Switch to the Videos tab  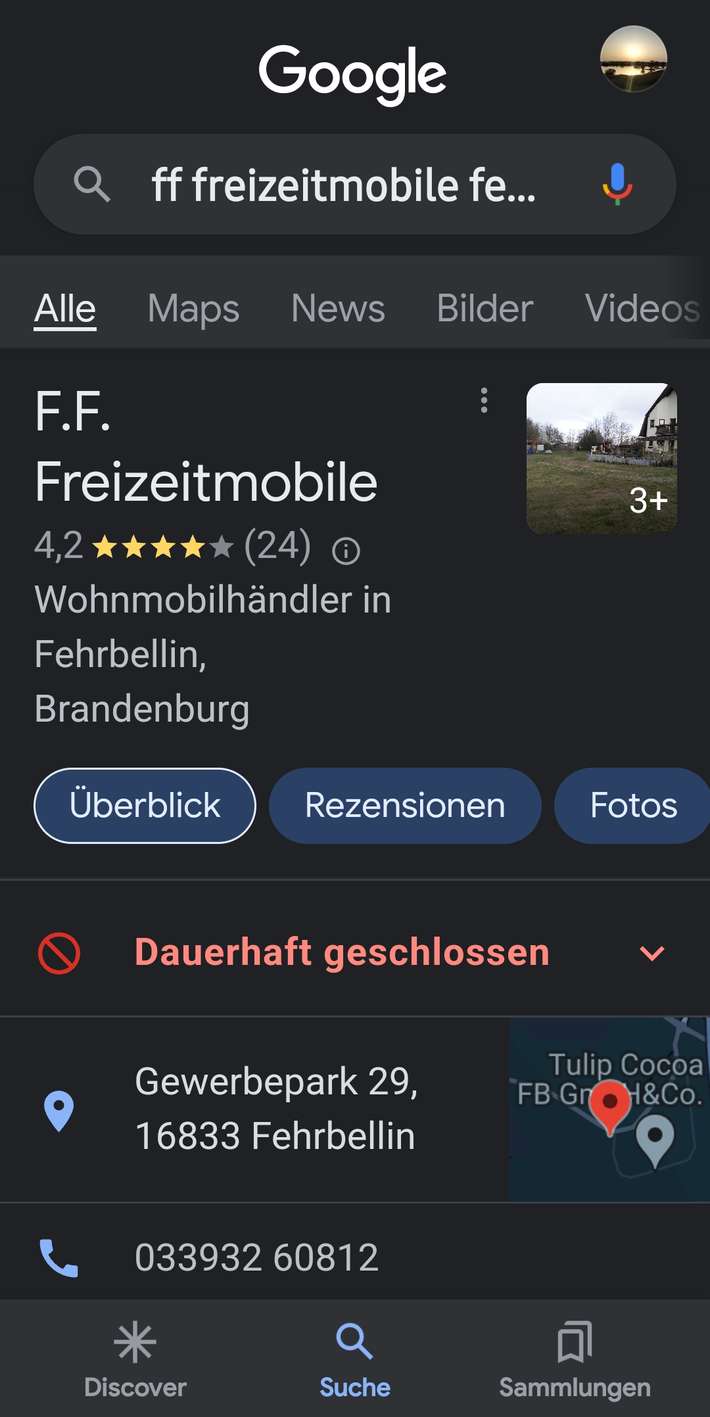tap(641, 309)
